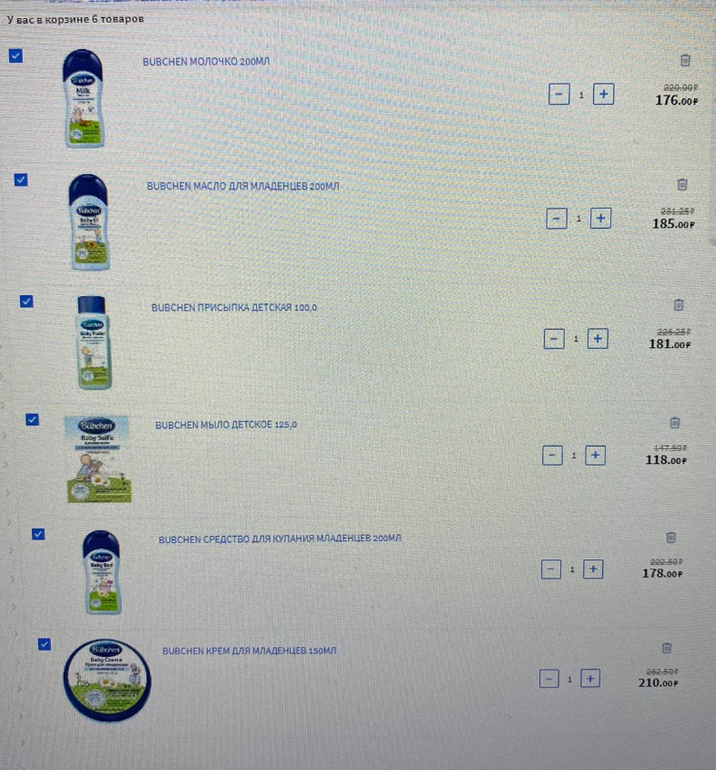Decrease quantity of Bubchen Крем для младенцев
The image size is (716, 770).
[x=548, y=680]
